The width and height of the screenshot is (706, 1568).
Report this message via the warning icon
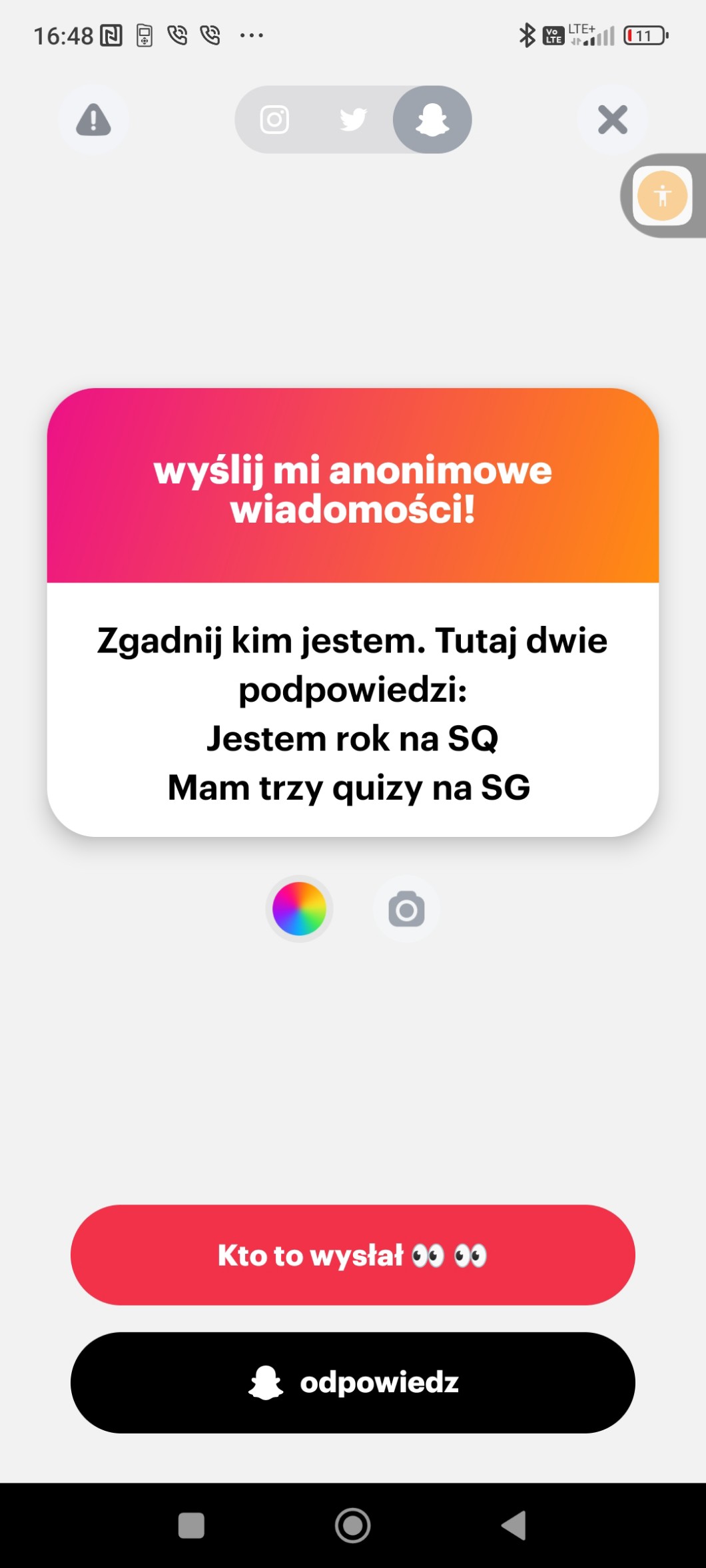93,120
